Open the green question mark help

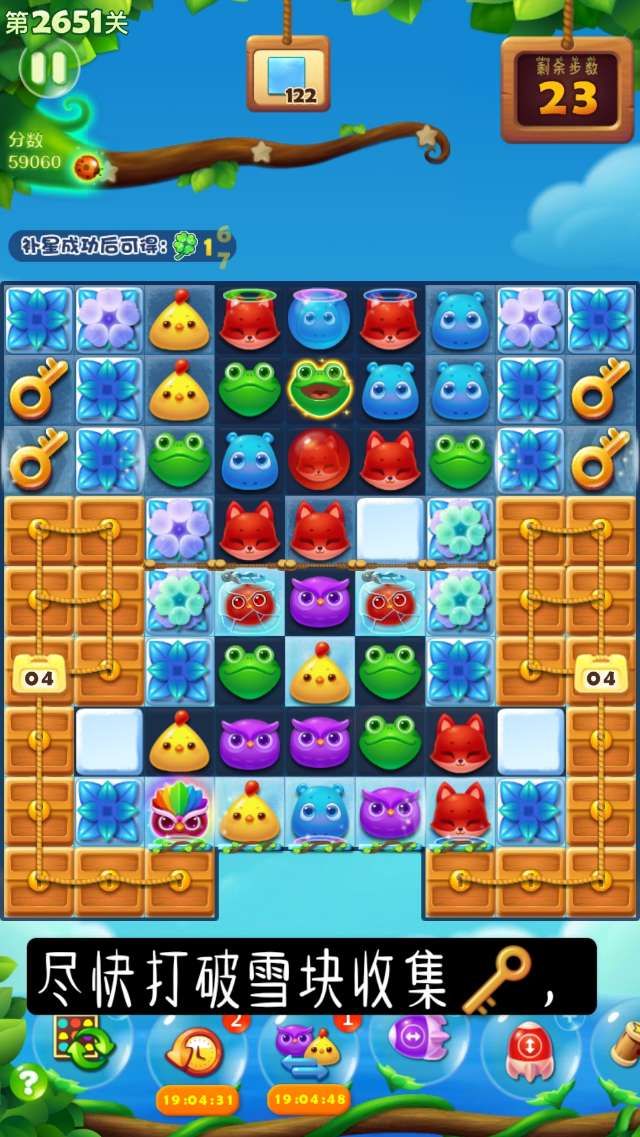tap(27, 1082)
